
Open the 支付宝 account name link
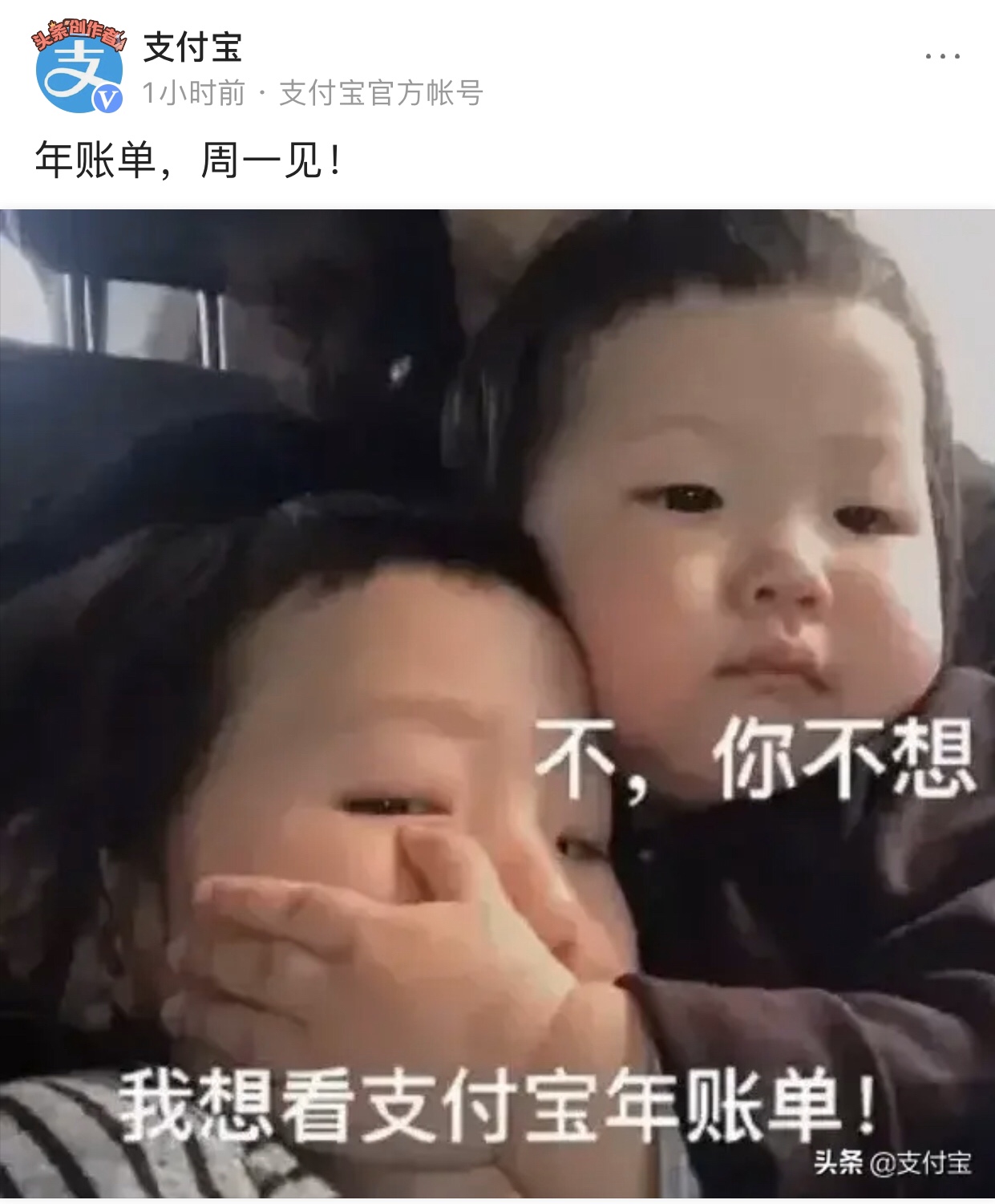pos(192,47)
